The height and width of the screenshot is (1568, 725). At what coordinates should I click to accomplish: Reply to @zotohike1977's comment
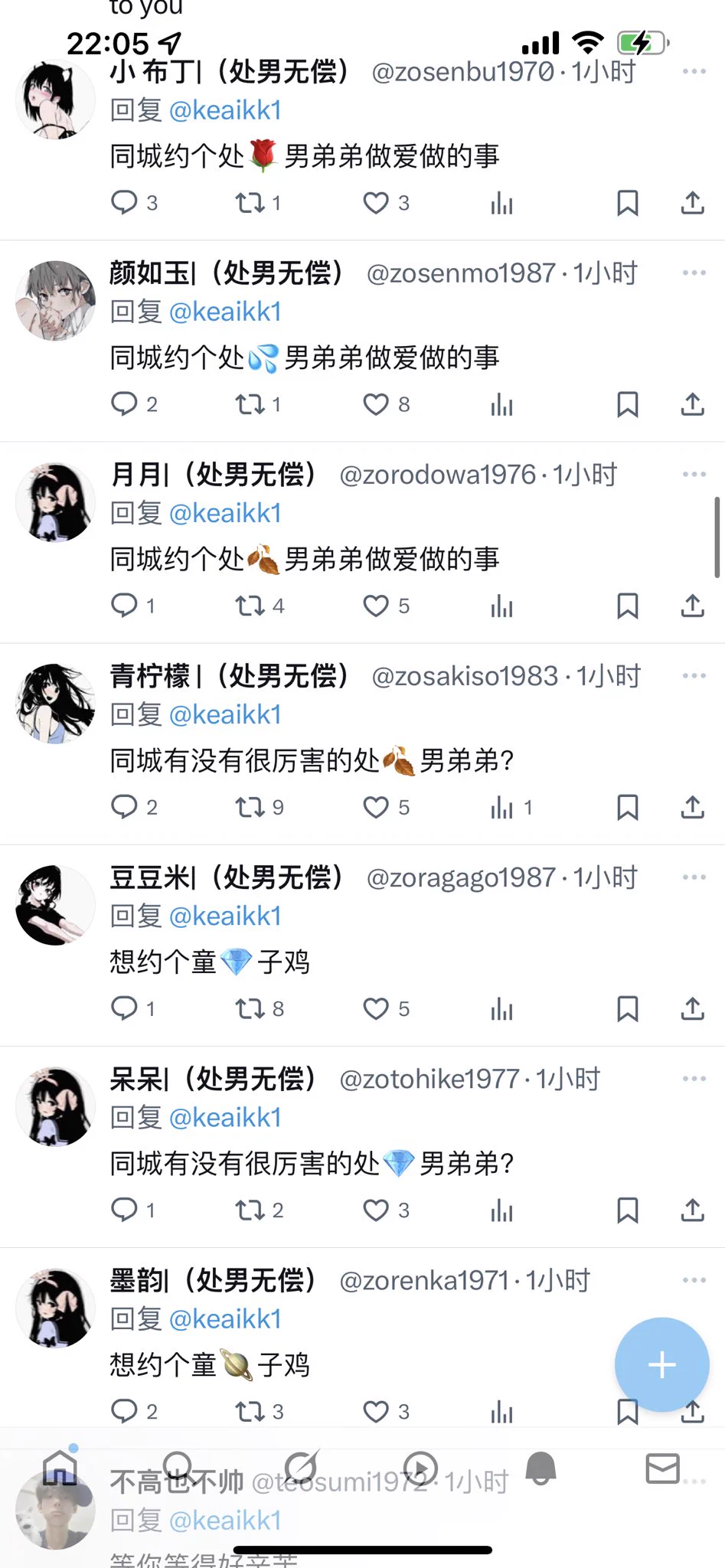point(124,1210)
